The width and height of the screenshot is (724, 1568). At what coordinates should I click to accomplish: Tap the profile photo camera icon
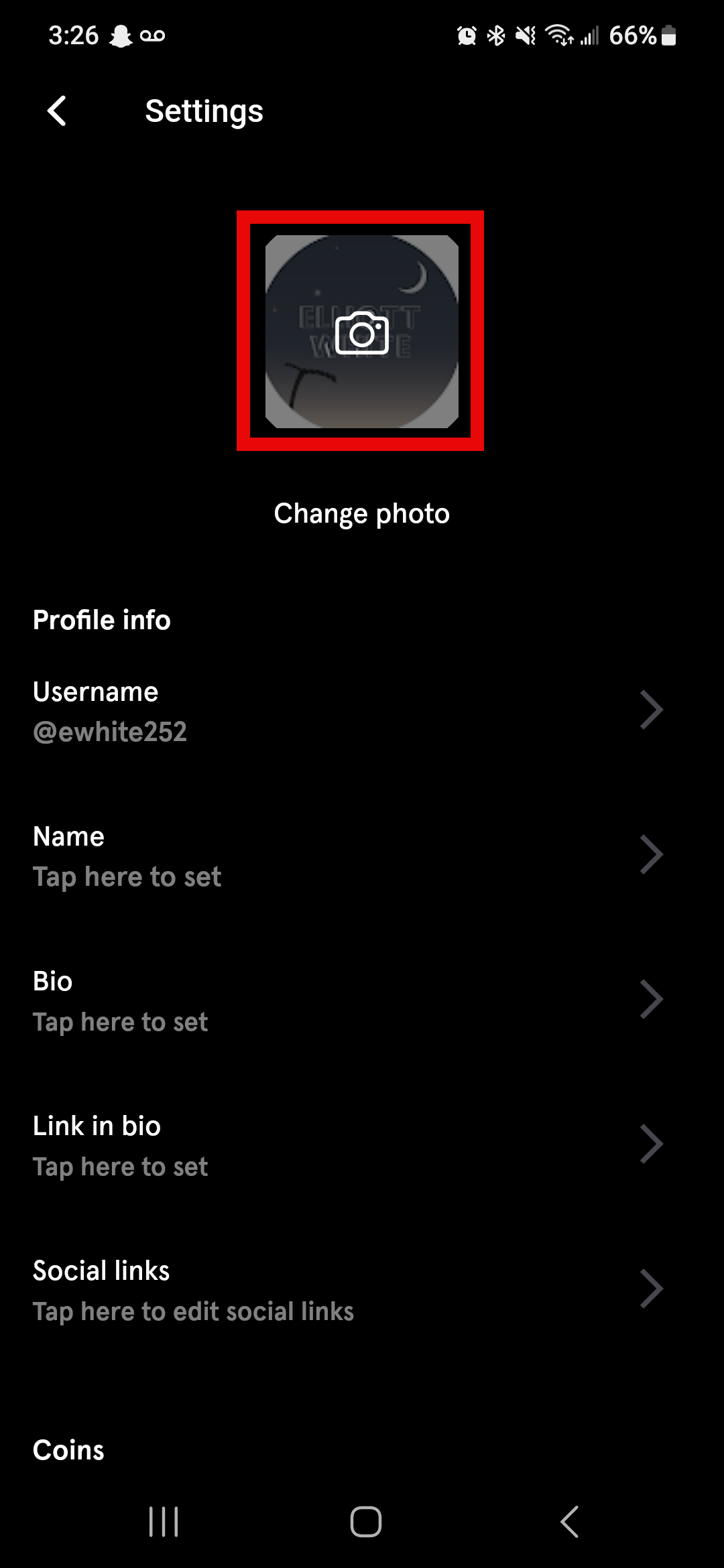point(361,332)
